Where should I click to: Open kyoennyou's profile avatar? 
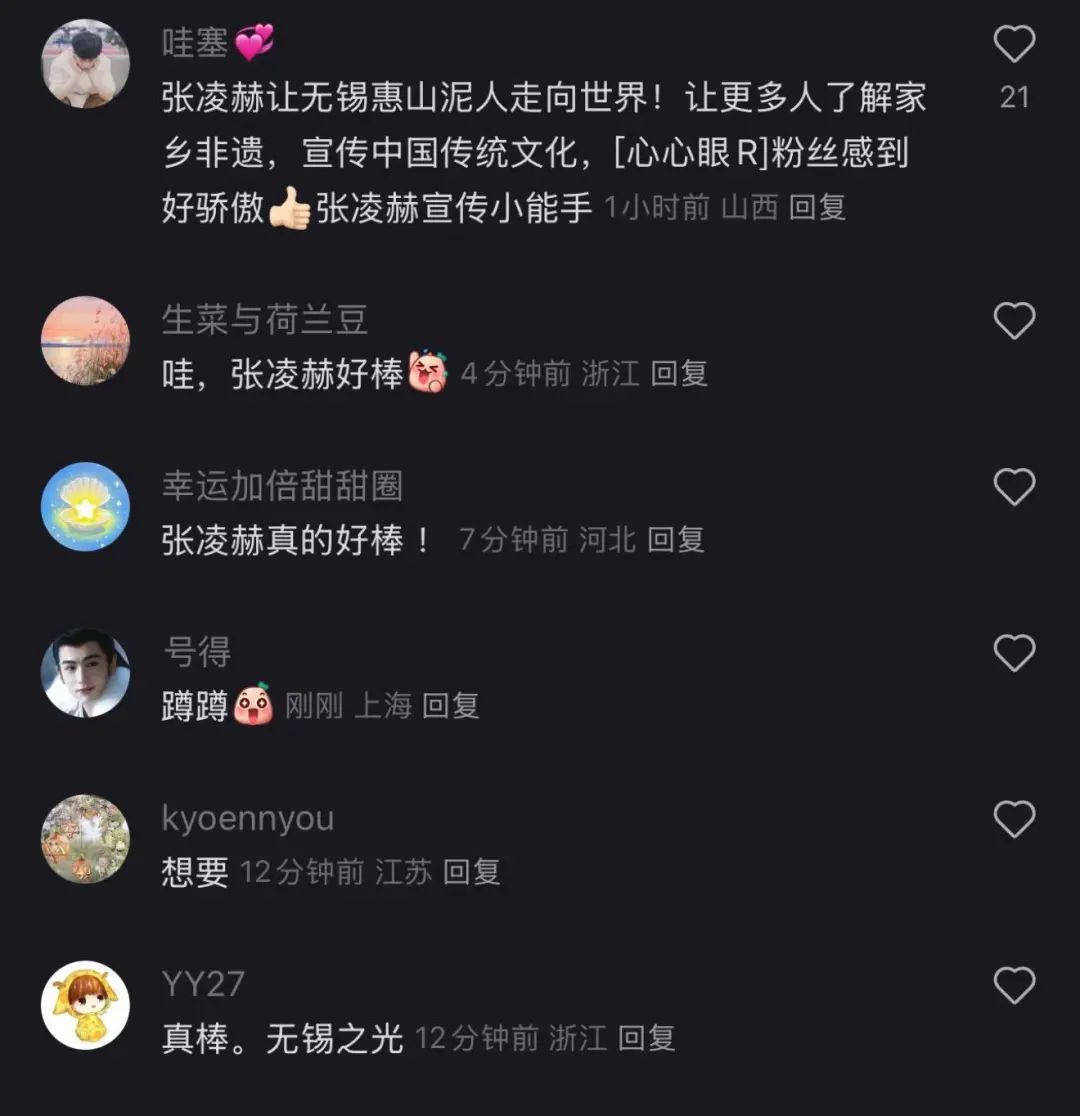point(85,838)
